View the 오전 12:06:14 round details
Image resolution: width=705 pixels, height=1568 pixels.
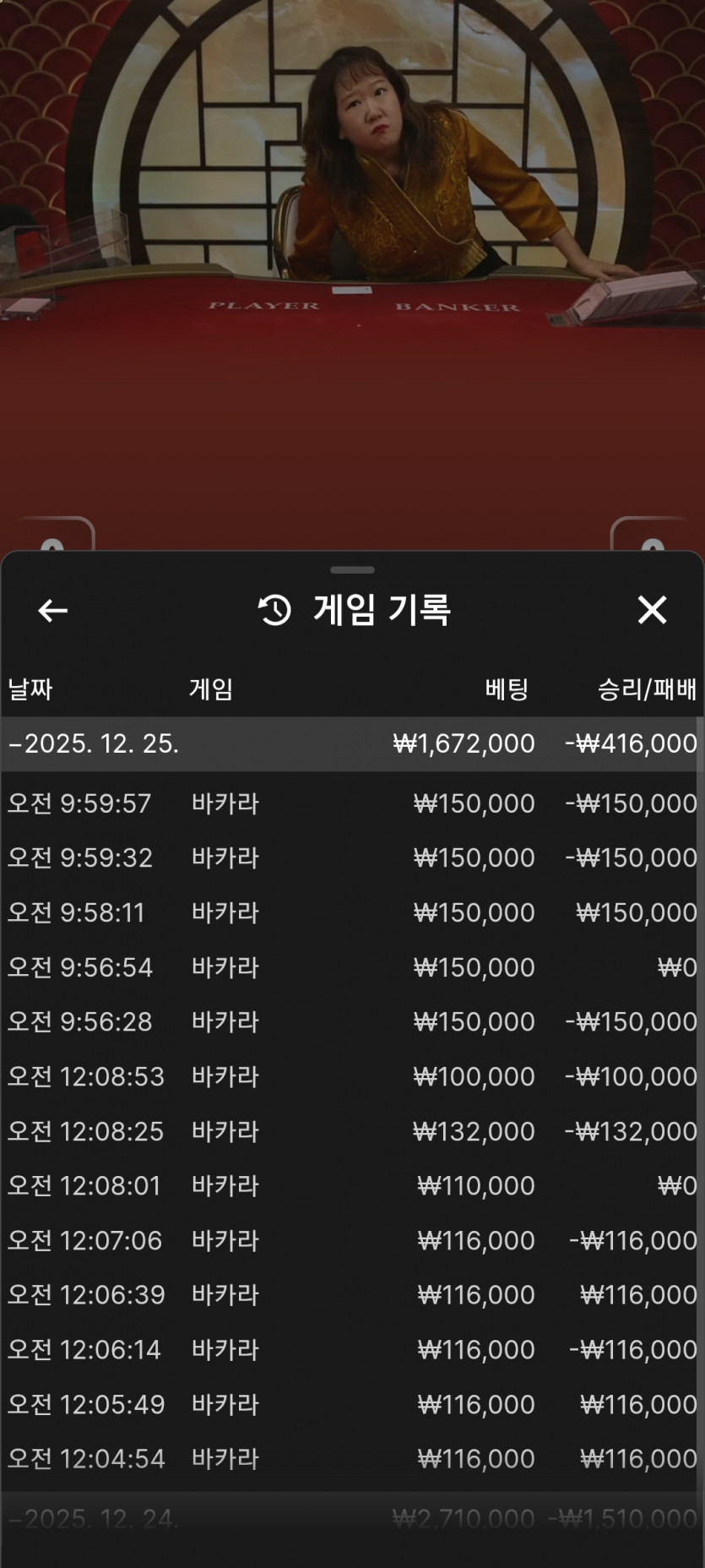click(x=352, y=1349)
